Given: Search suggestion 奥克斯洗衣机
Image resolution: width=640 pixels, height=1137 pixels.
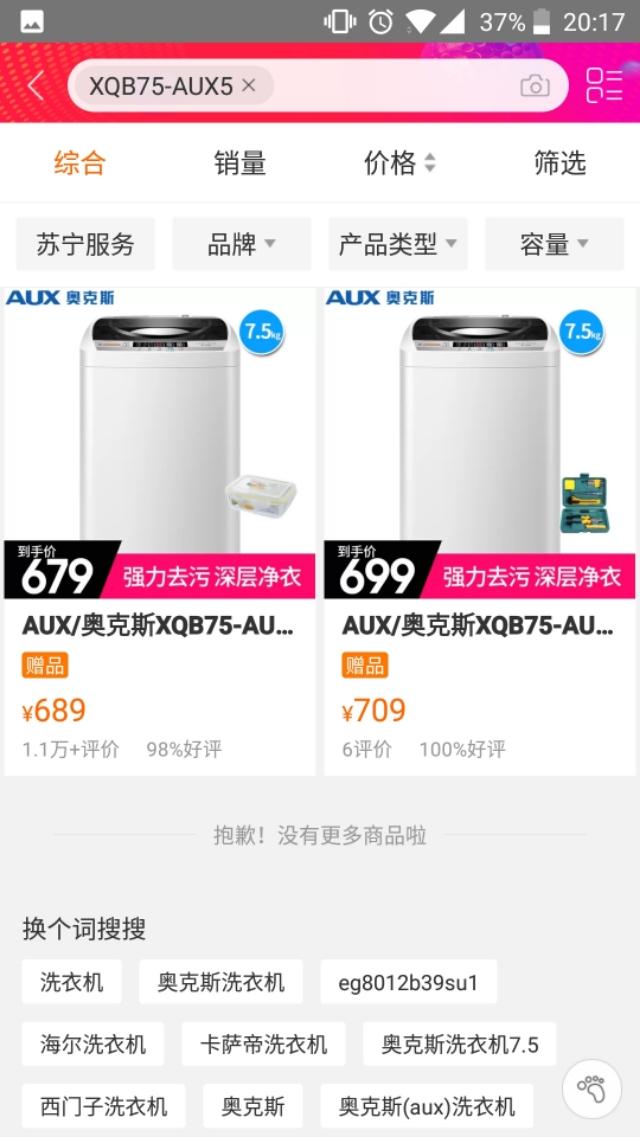Looking at the screenshot, I should (x=221, y=982).
